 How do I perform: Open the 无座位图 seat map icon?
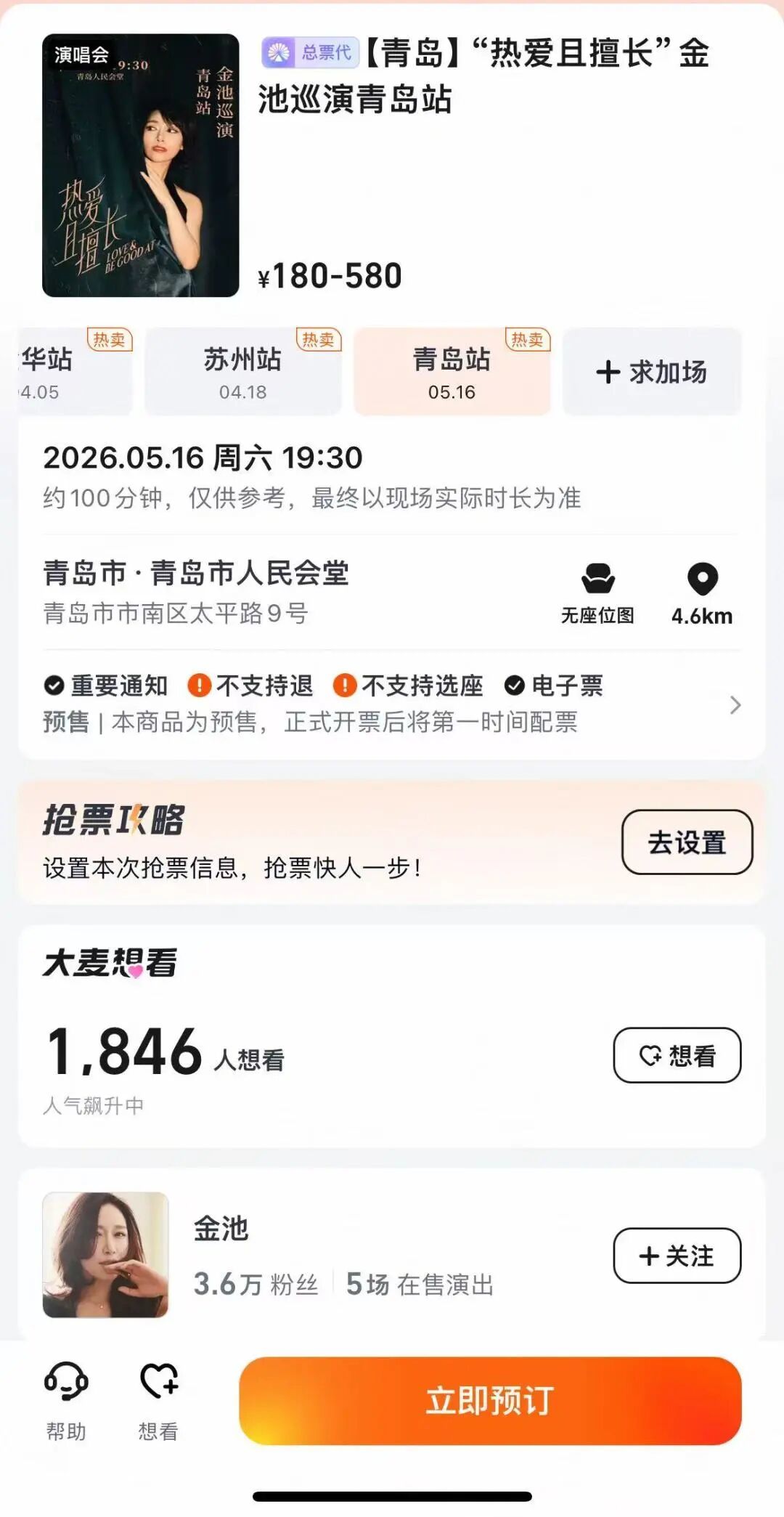pyautogui.click(x=597, y=593)
